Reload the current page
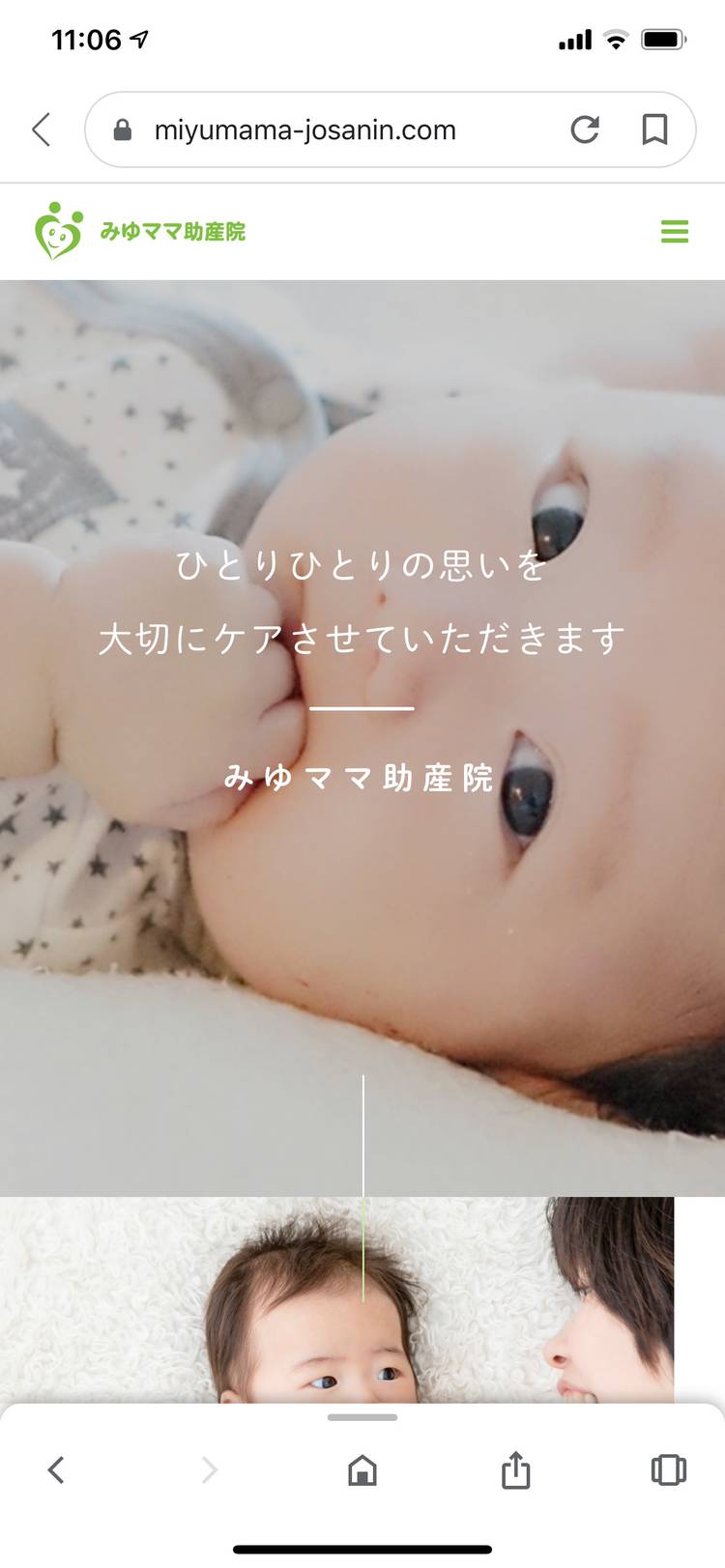The width and height of the screenshot is (725, 1568). (585, 129)
